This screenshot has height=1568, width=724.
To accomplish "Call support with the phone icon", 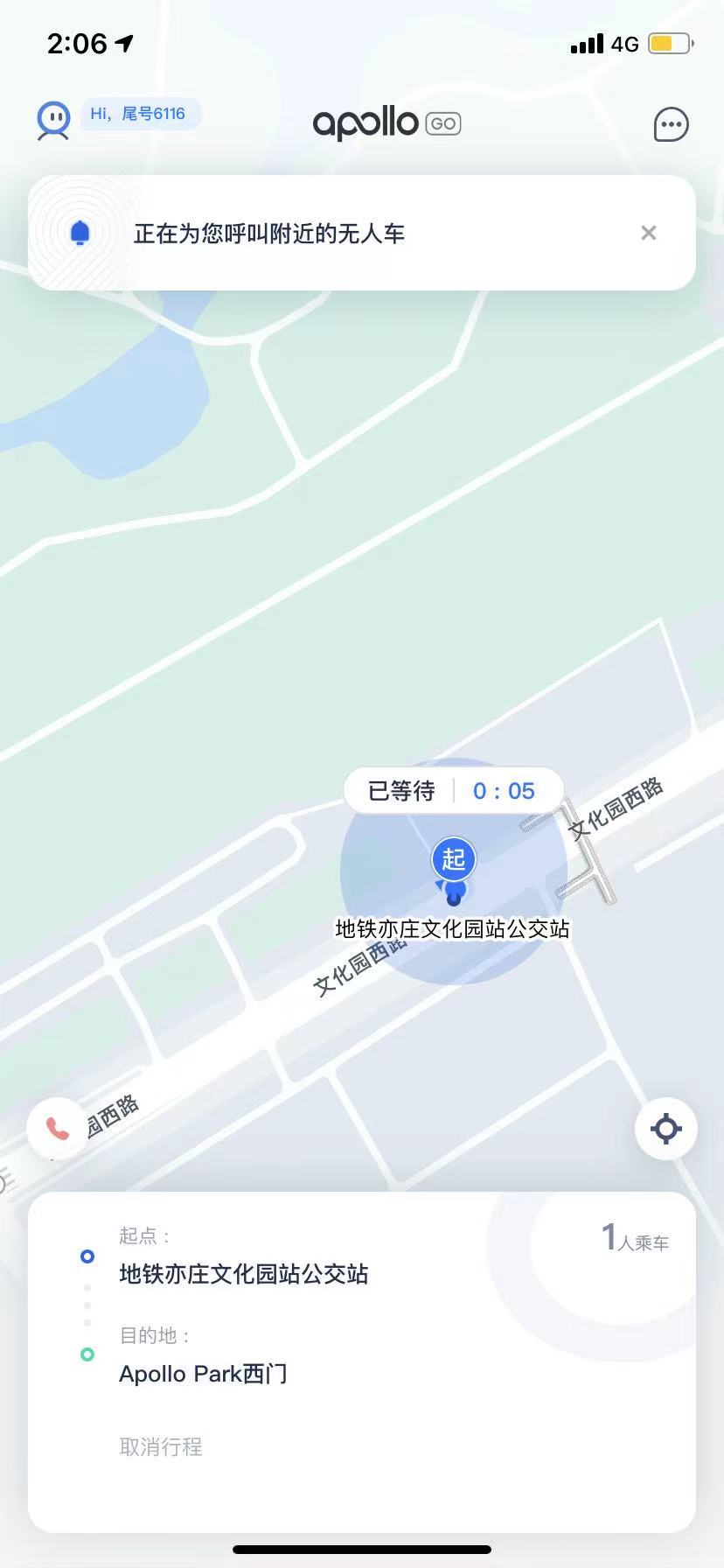I will tap(58, 1129).
